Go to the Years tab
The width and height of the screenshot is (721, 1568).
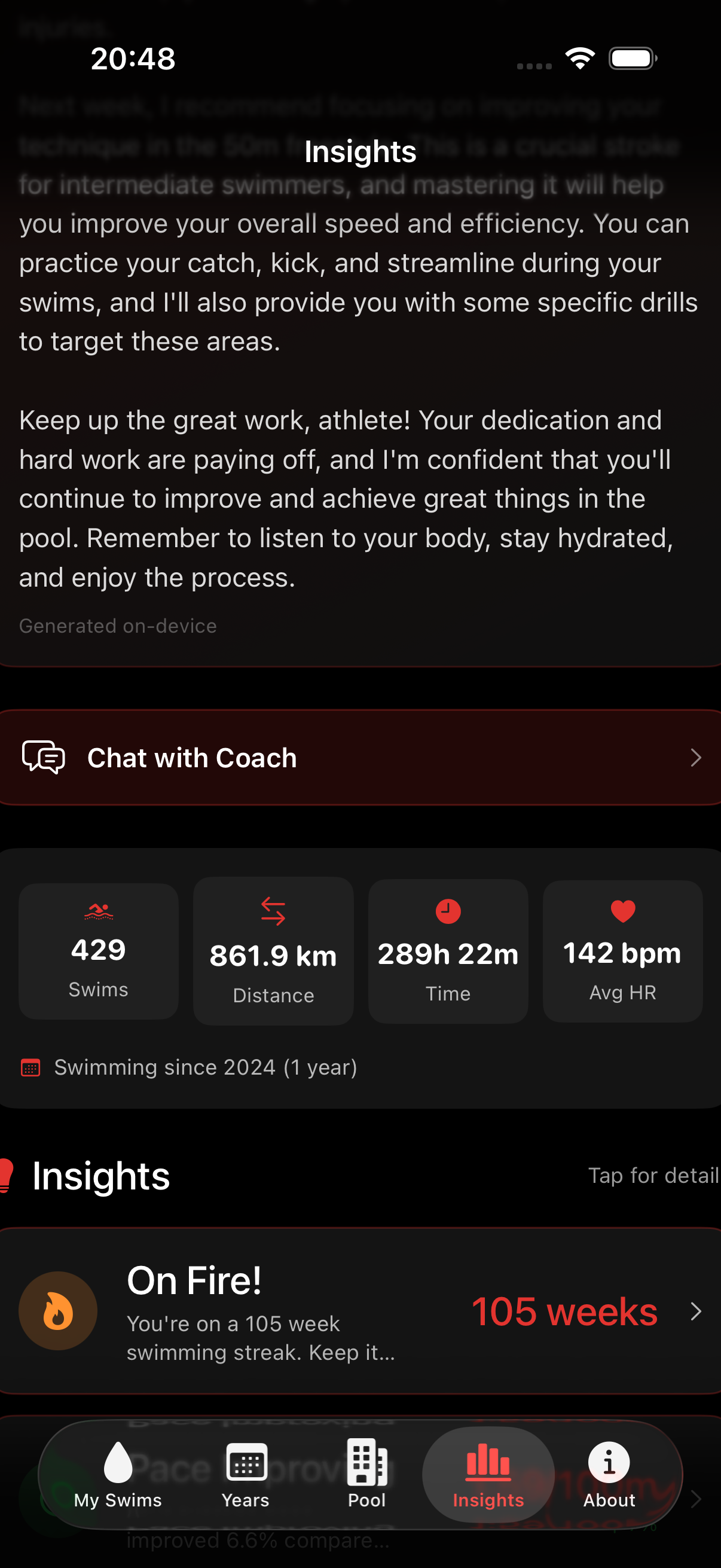[x=246, y=1474]
